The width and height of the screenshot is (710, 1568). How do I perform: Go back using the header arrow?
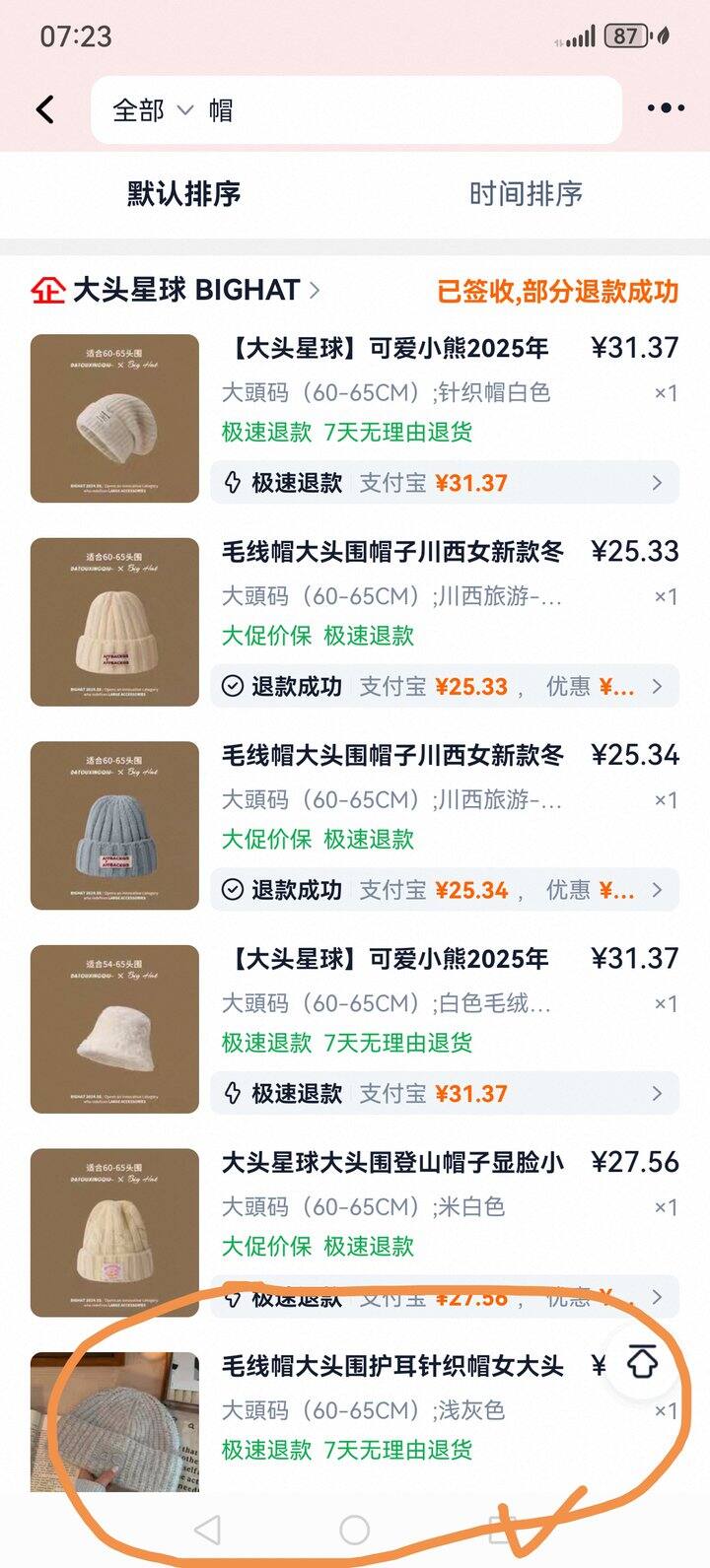pyautogui.click(x=45, y=109)
